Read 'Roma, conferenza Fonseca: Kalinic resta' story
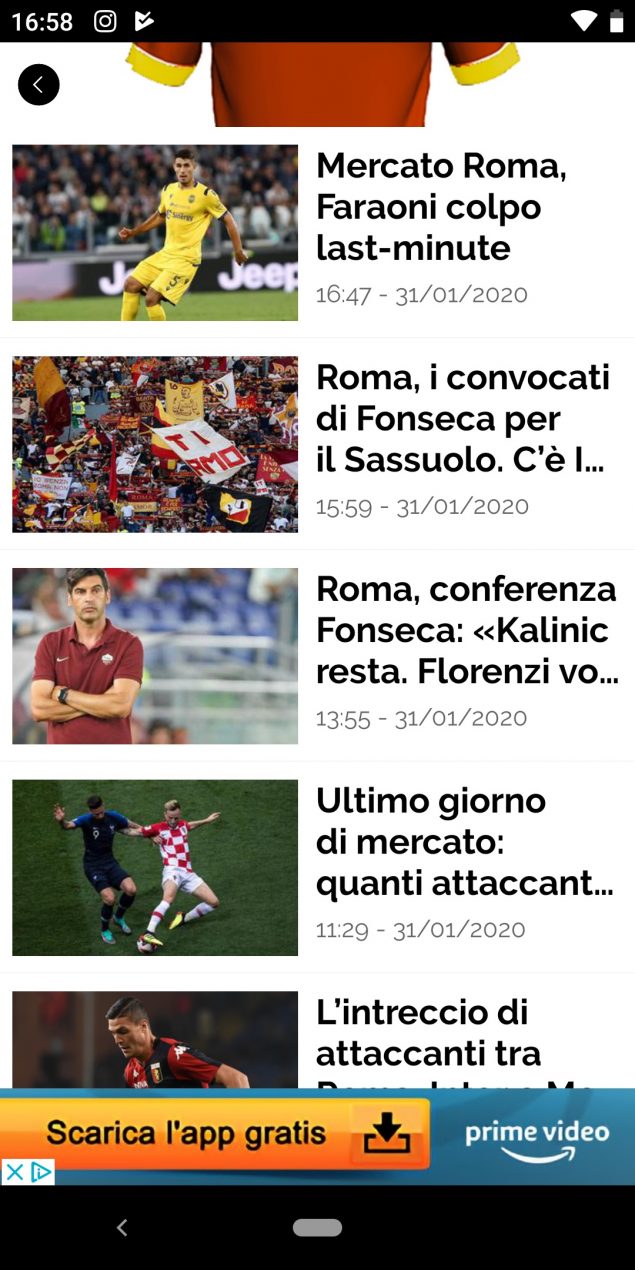The width and height of the screenshot is (635, 1270). coord(466,630)
